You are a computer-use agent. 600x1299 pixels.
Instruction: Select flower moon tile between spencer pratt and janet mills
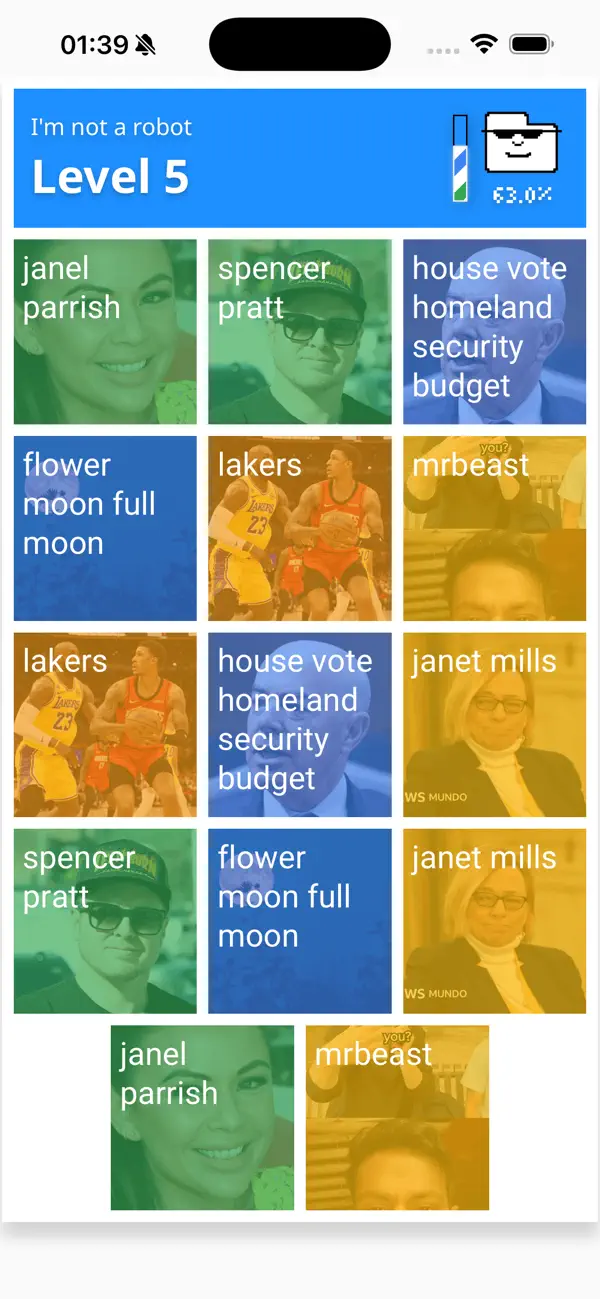[x=300, y=921]
